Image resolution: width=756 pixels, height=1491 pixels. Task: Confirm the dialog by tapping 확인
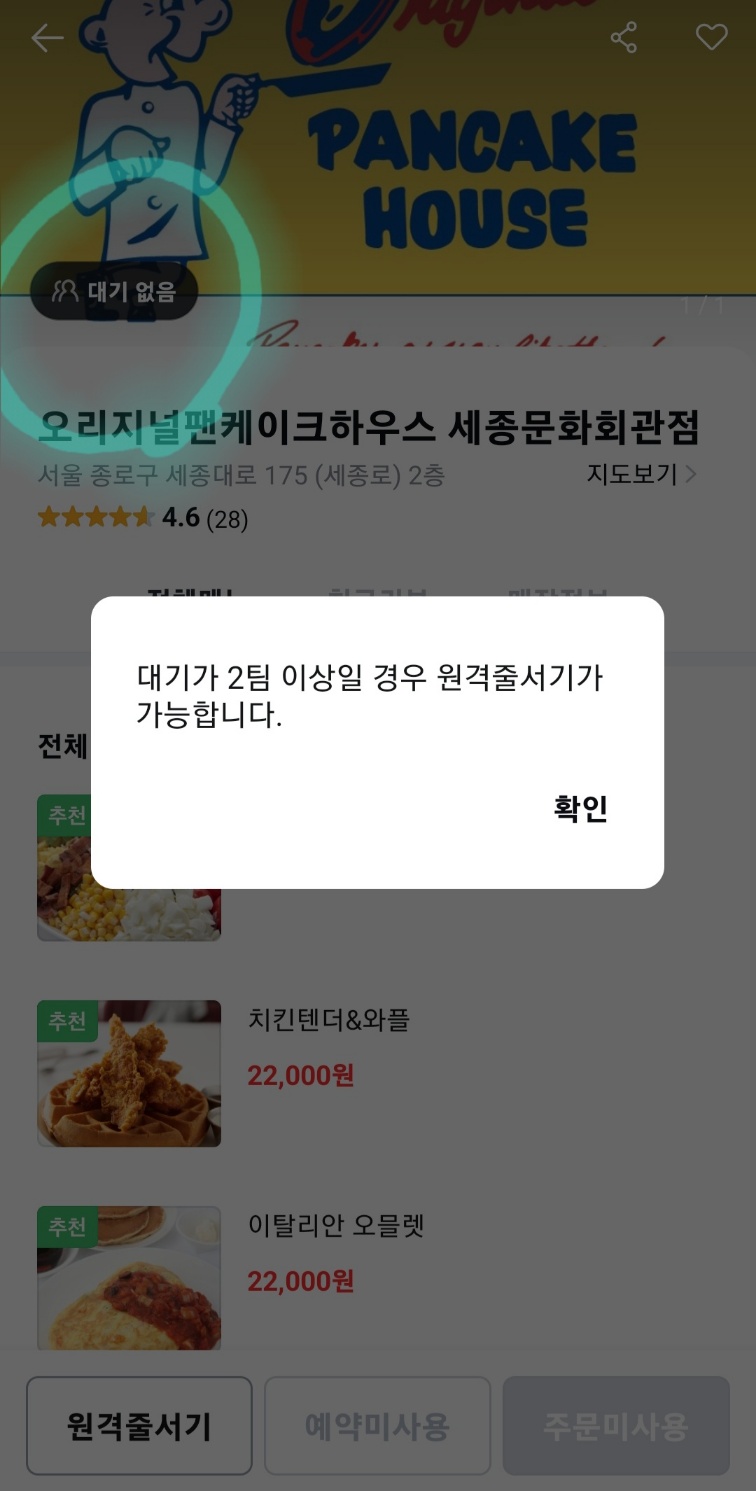pyautogui.click(x=580, y=809)
